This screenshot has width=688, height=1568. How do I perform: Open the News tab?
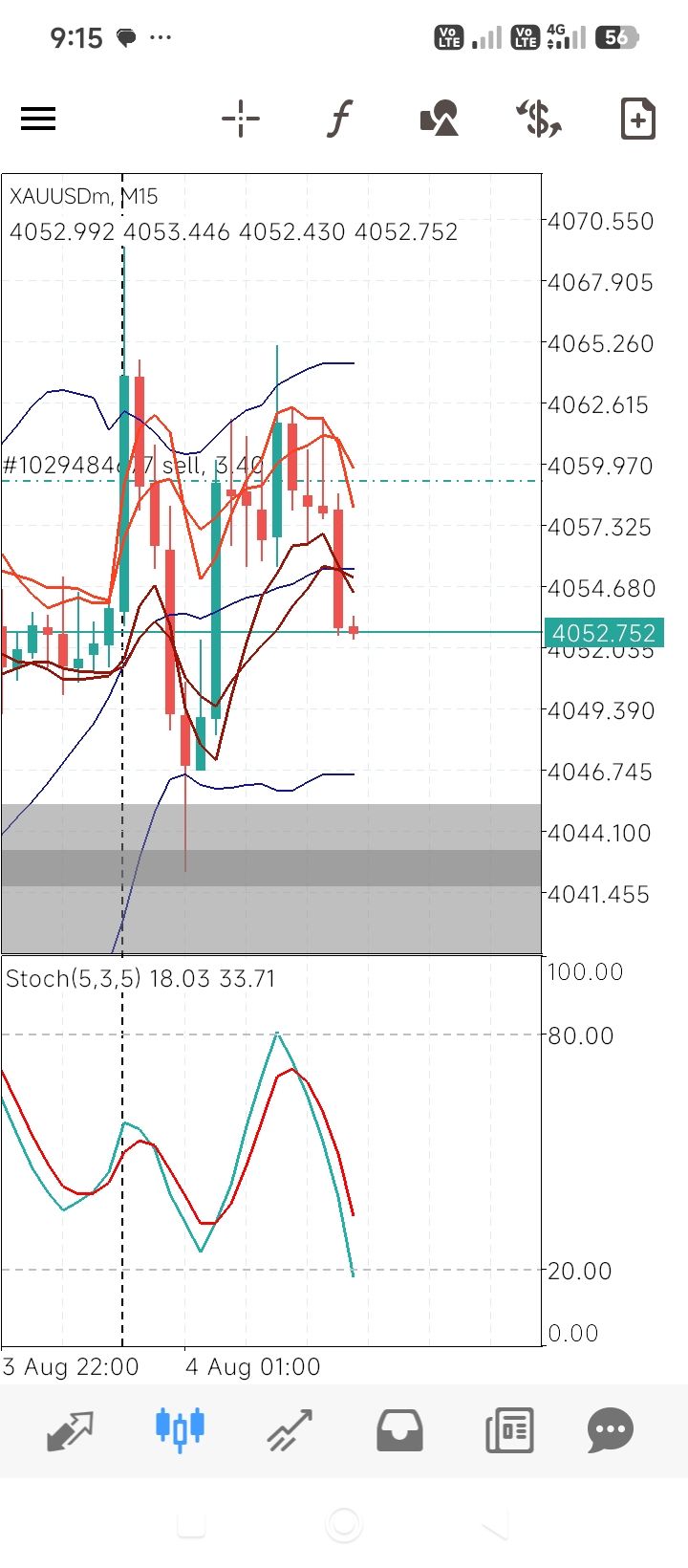point(509,1430)
